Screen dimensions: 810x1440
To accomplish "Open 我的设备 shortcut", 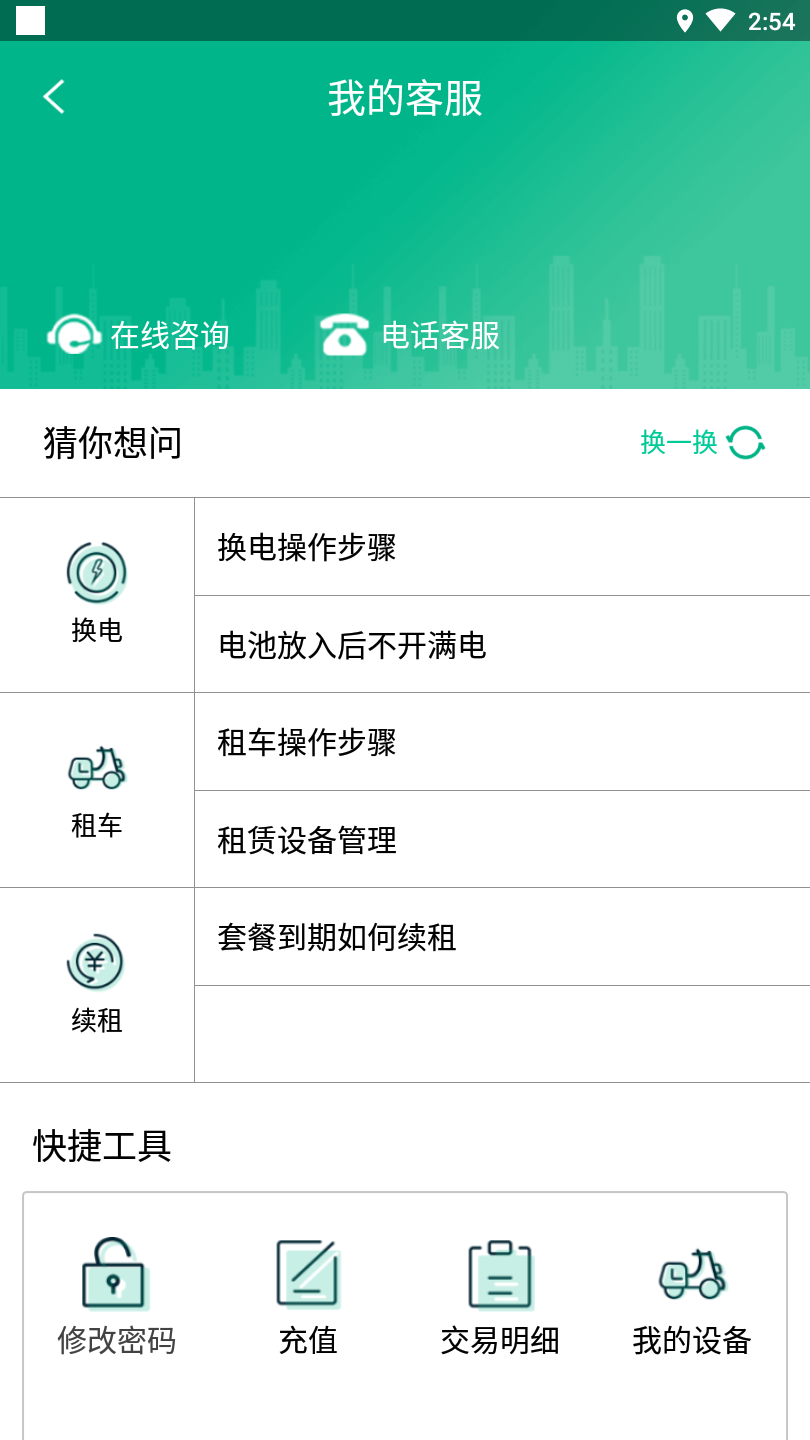I will [692, 1297].
